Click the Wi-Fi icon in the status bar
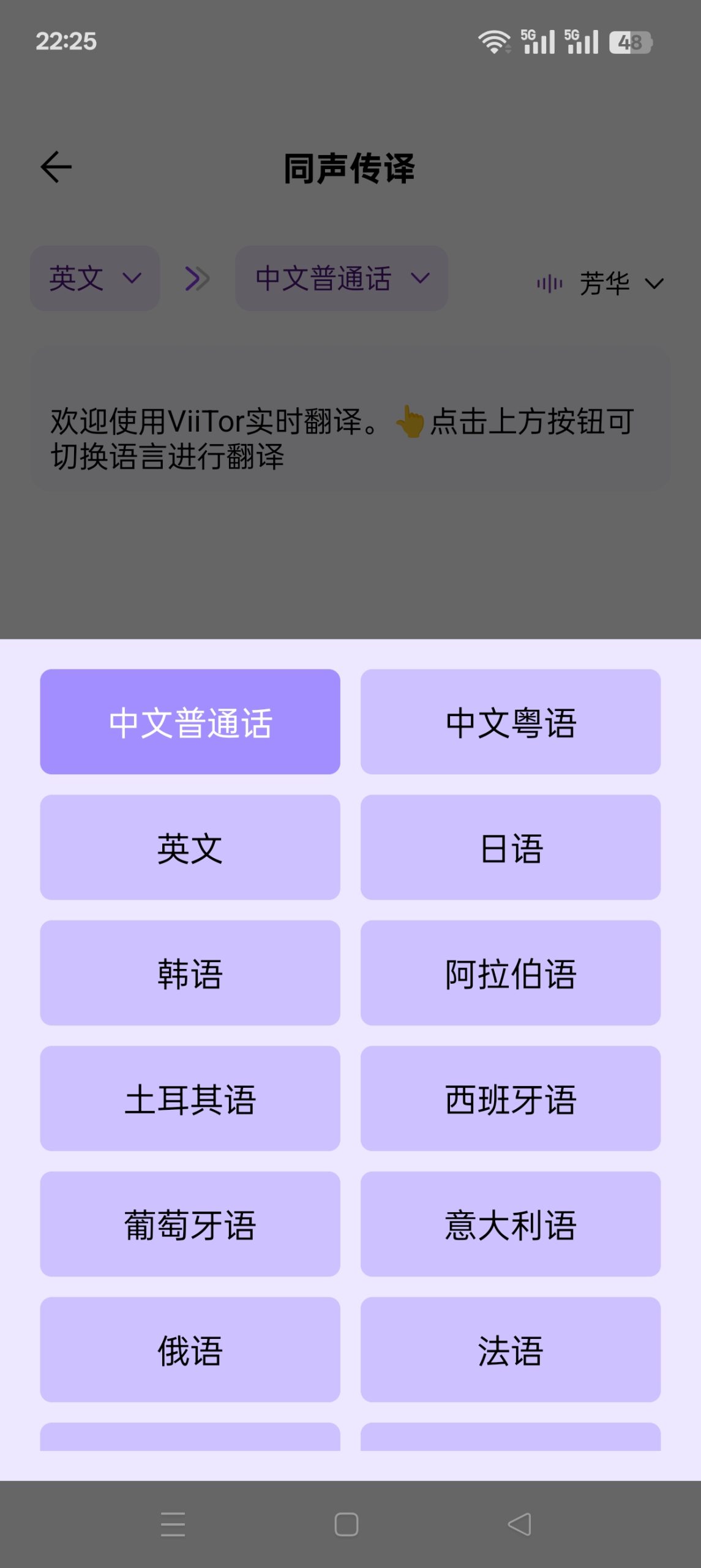The image size is (701, 1568). tap(493, 40)
